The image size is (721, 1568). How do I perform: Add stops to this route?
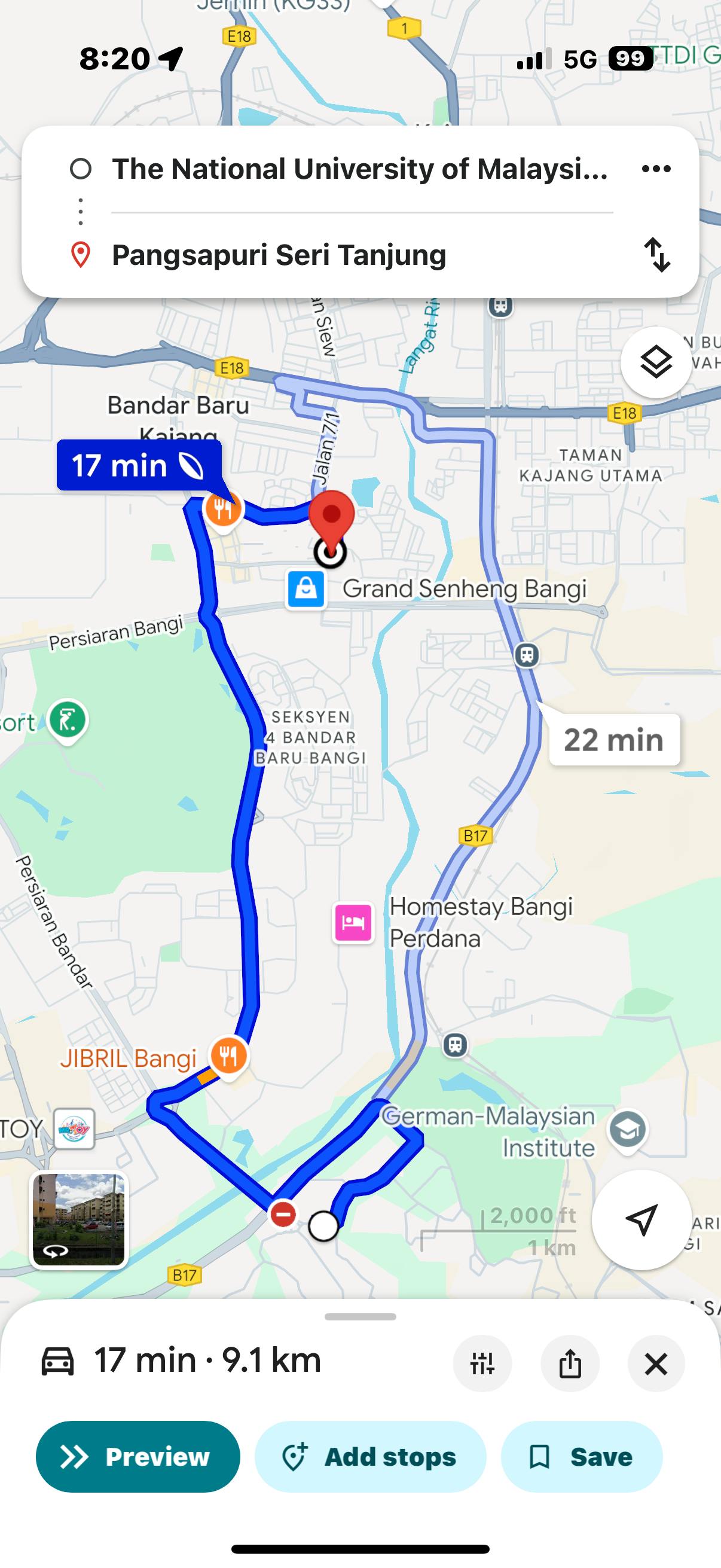click(370, 1457)
